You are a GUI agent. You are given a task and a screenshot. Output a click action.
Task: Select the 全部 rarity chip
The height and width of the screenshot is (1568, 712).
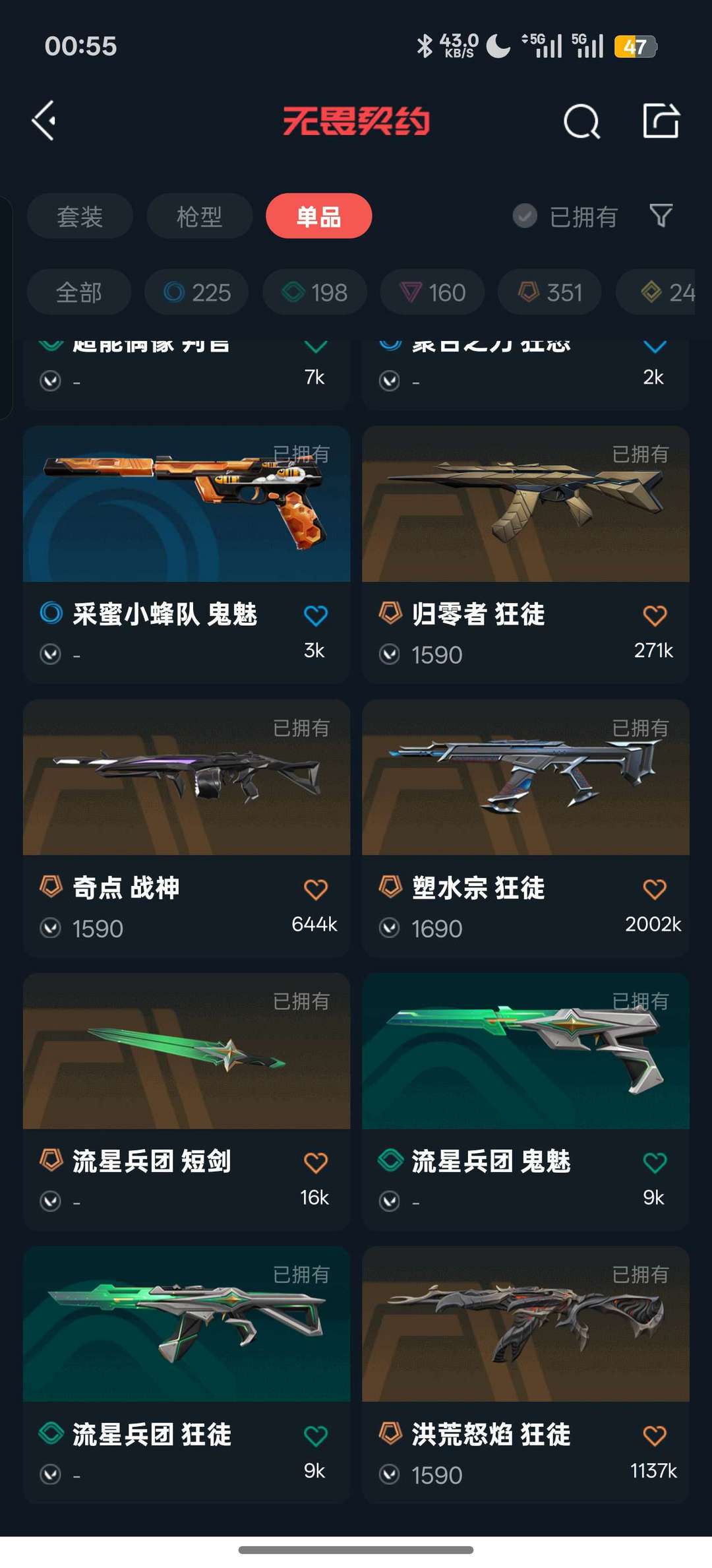[x=78, y=292]
